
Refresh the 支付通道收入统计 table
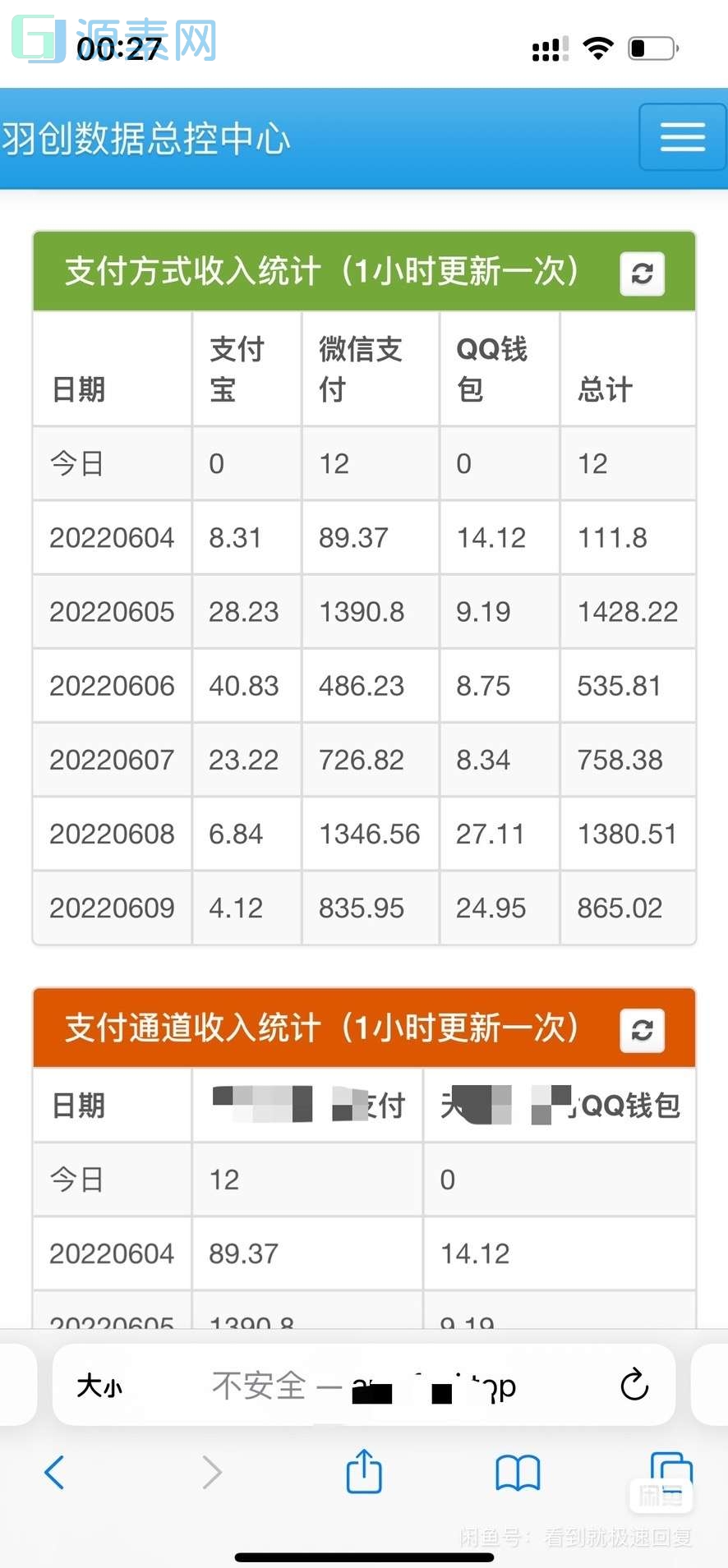(x=642, y=1030)
